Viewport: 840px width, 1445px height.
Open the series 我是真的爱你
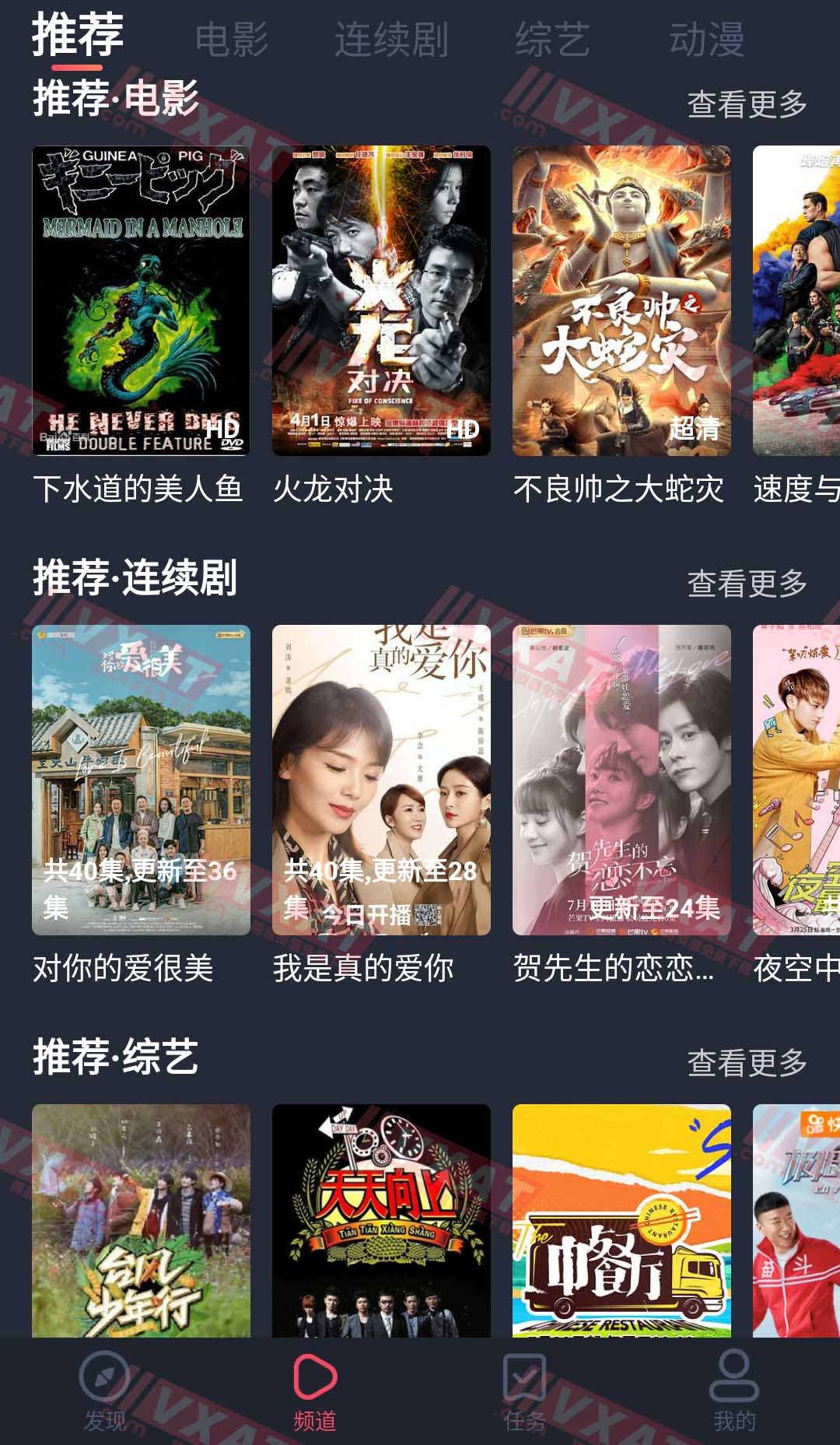pos(381,780)
